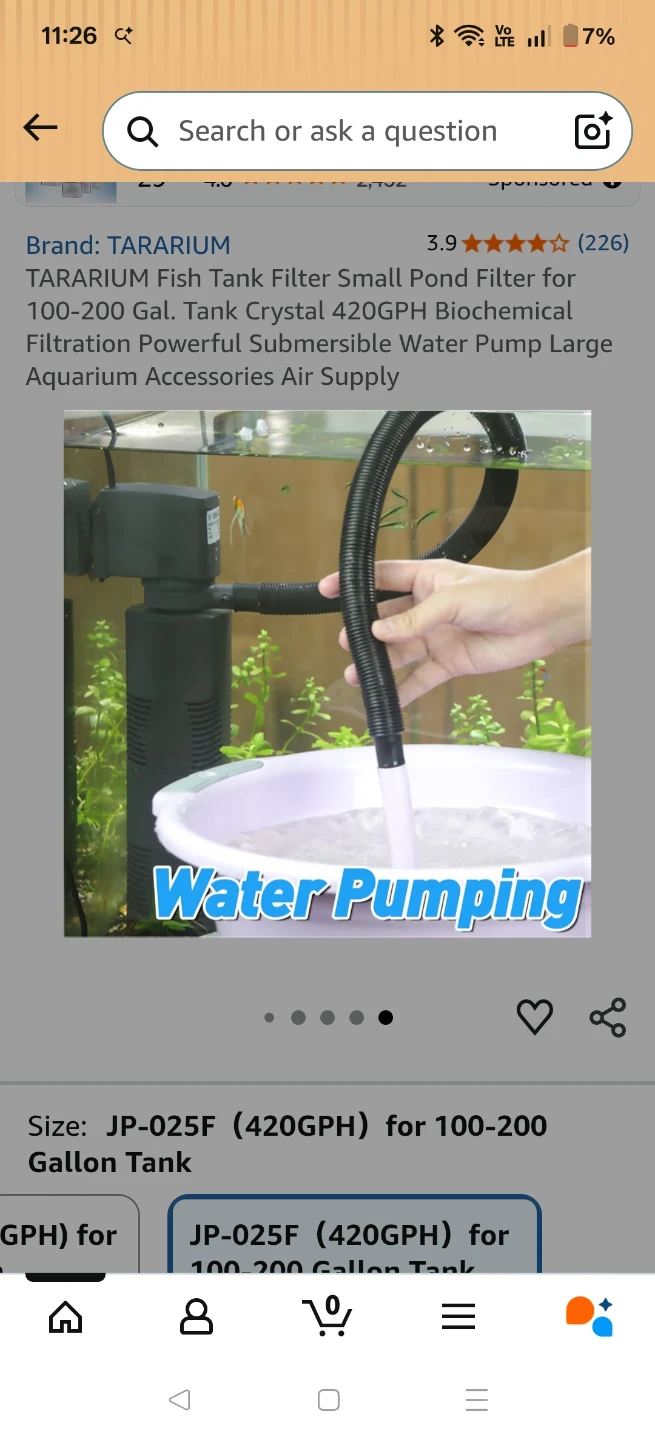Select the JP-025F (420GPH) size option

click(354, 1235)
